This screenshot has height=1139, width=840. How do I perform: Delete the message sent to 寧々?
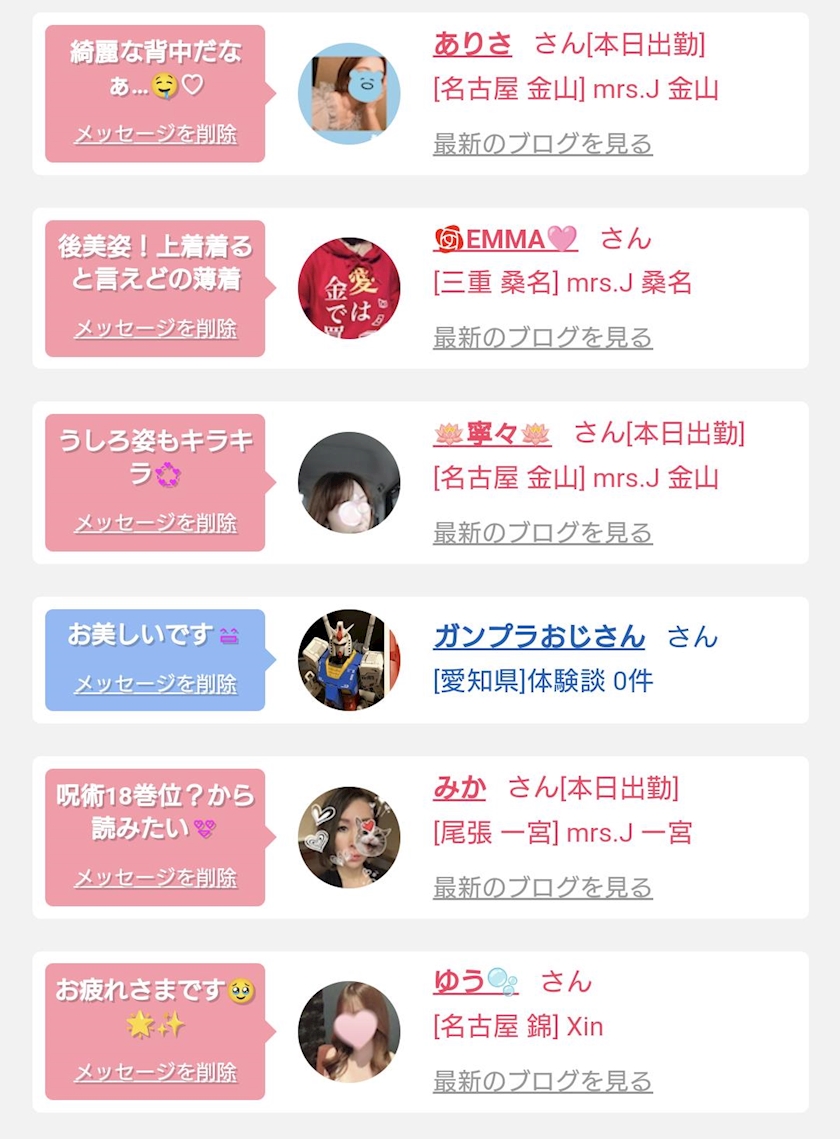pos(156,523)
